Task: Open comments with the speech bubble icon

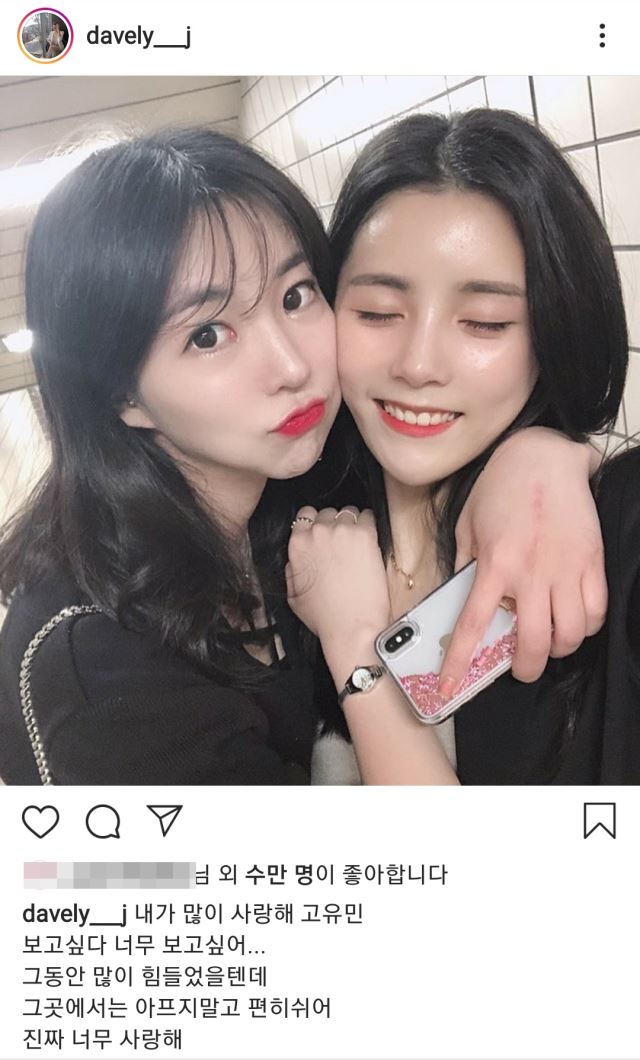Action: click(x=103, y=821)
